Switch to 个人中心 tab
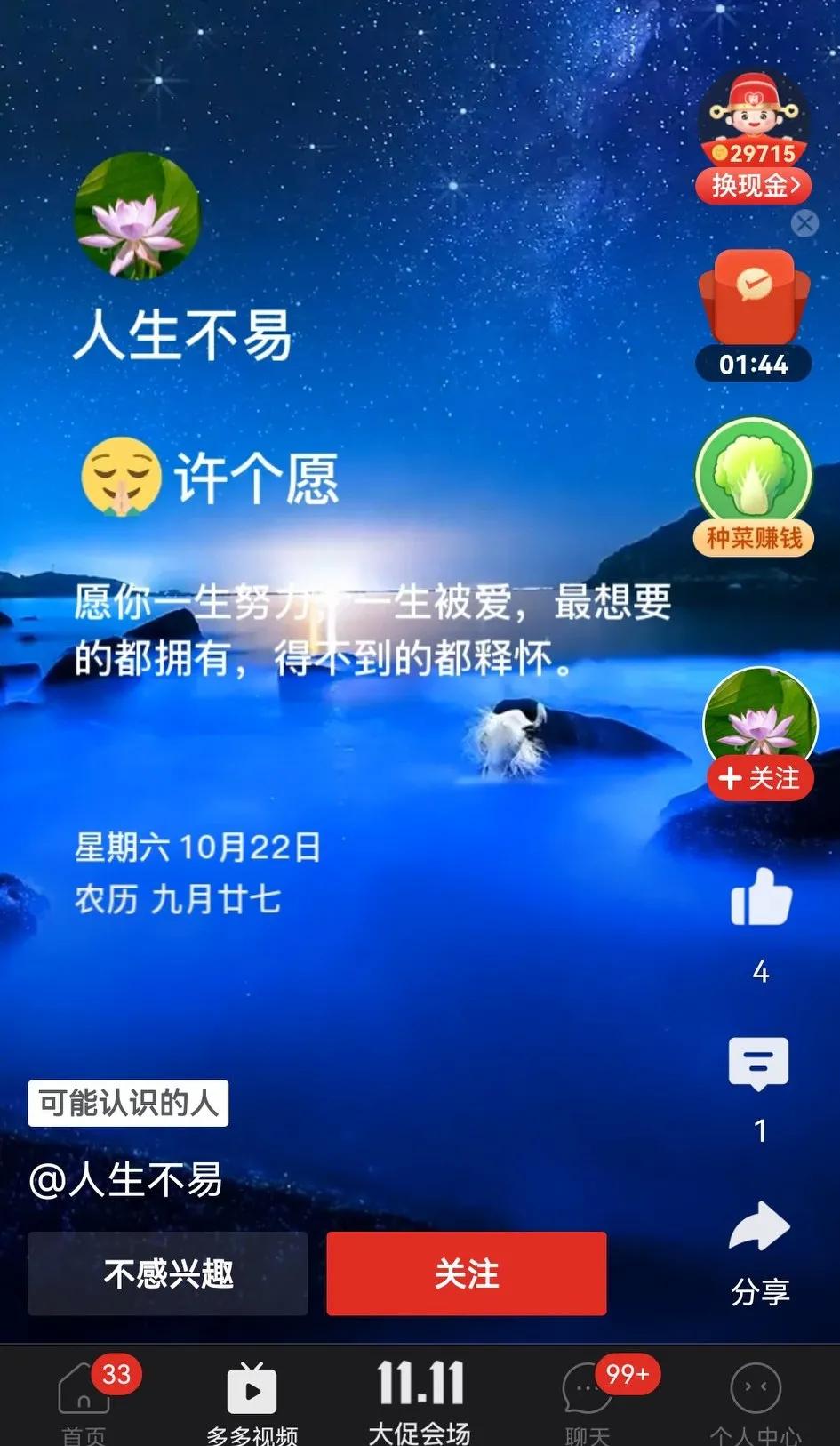This screenshot has height=1446, width=840. click(x=756, y=1401)
